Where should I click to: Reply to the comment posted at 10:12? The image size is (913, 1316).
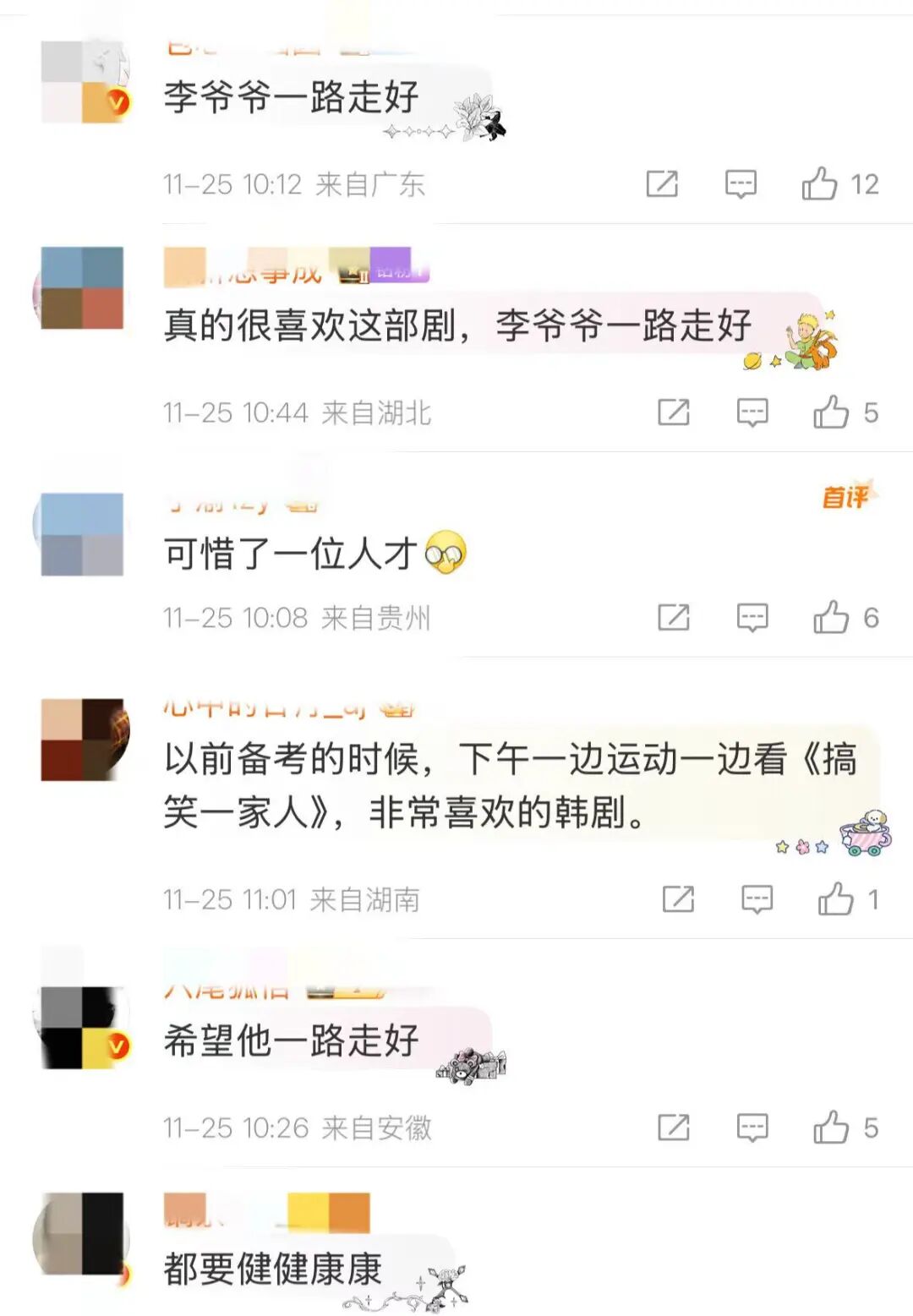point(741,183)
